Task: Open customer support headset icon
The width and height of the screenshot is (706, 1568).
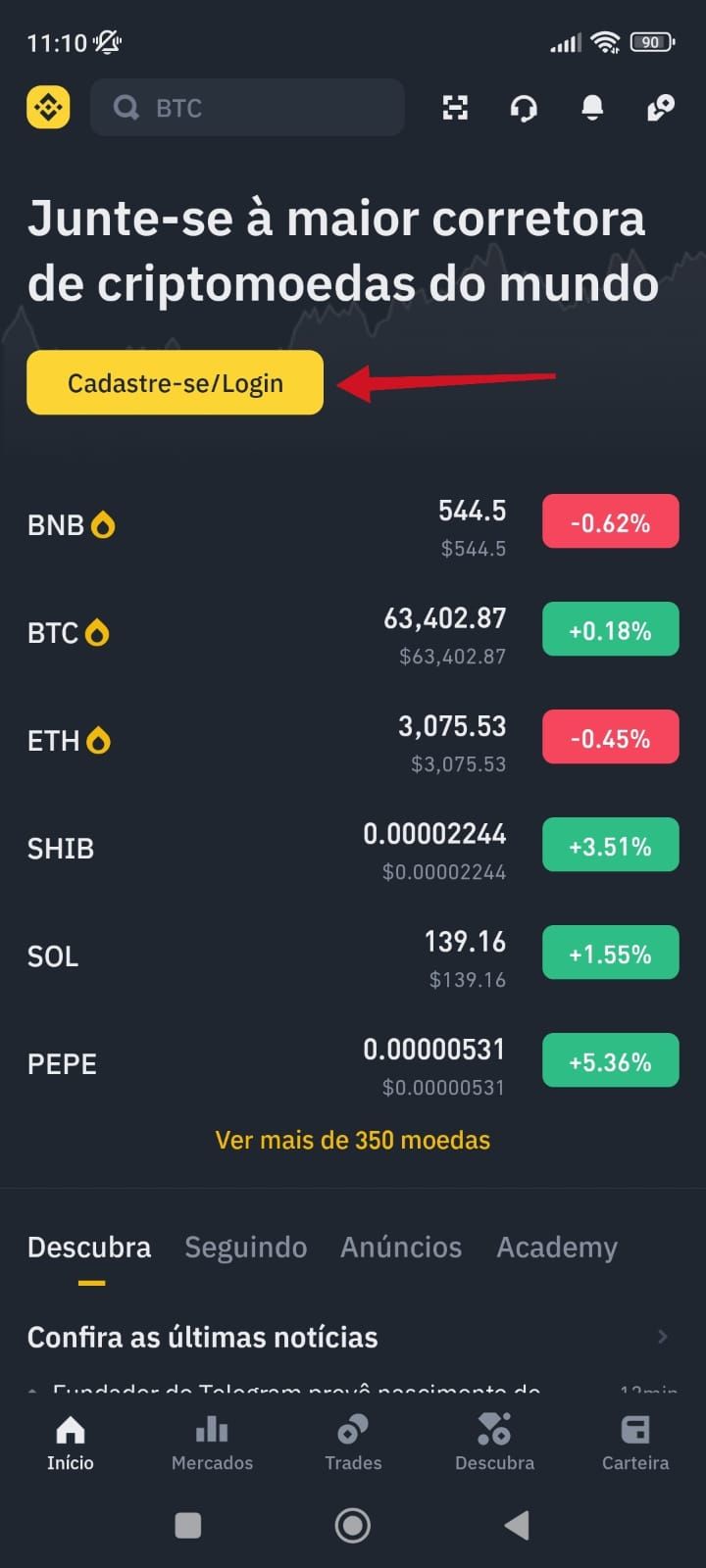Action: [x=524, y=108]
